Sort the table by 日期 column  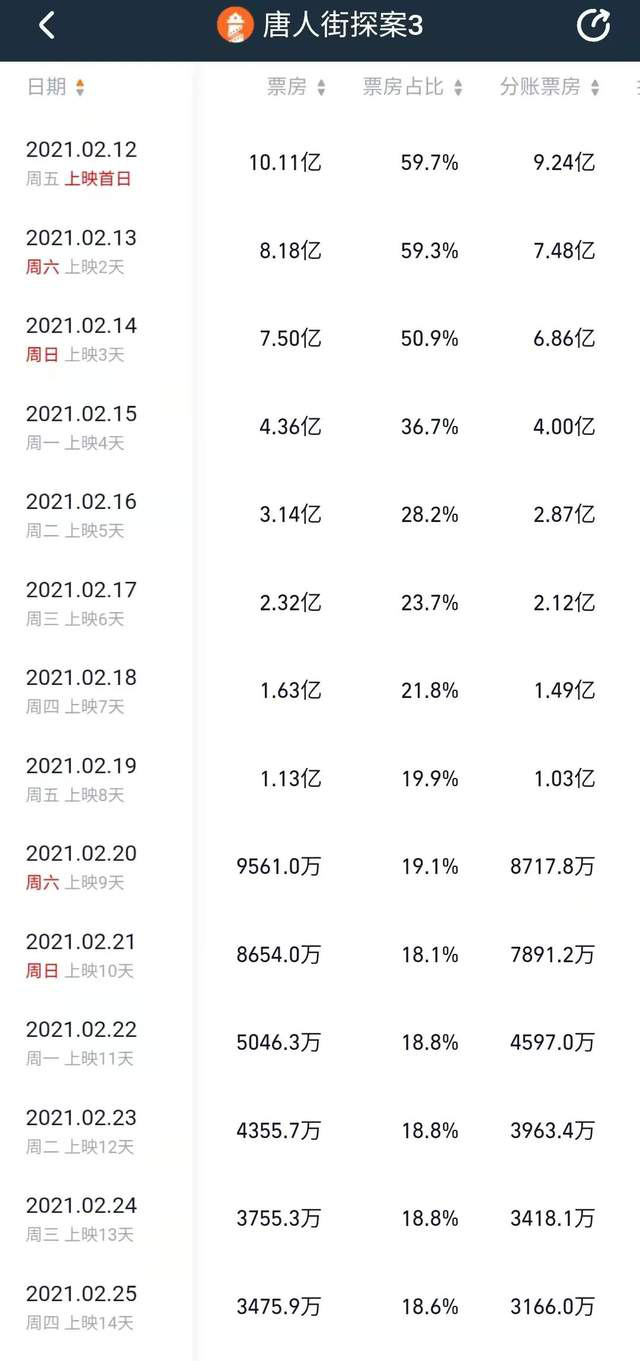point(56,87)
